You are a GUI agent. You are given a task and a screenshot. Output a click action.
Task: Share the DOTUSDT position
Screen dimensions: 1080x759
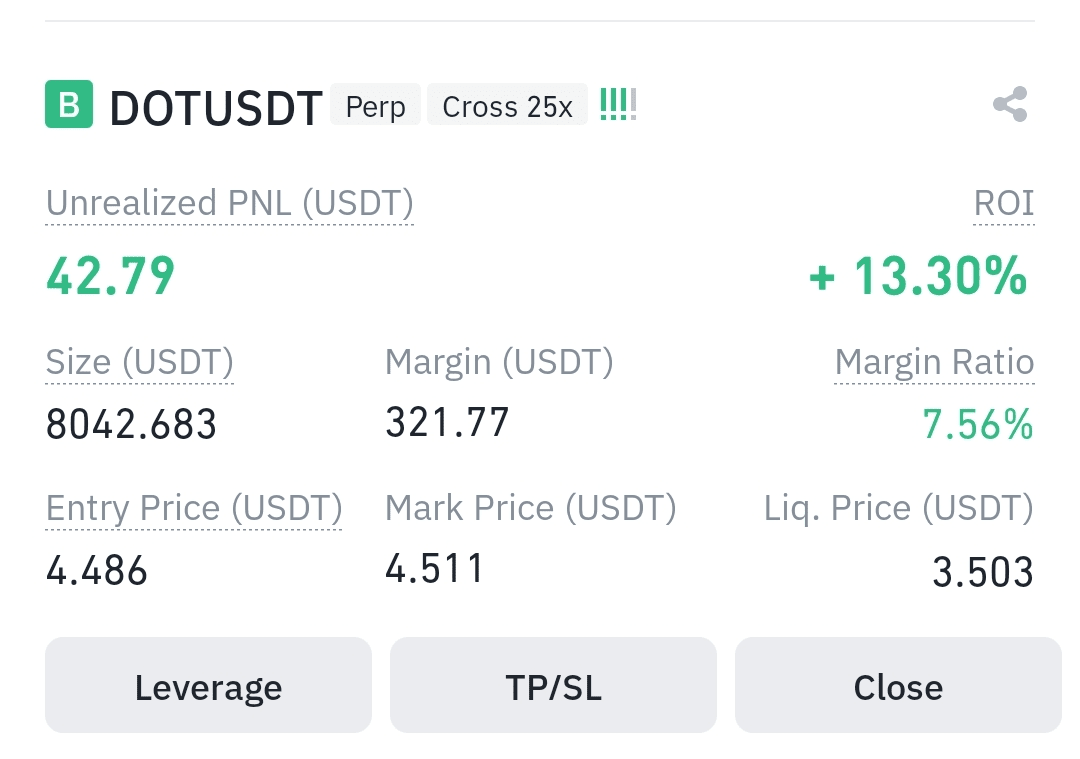(x=1010, y=105)
